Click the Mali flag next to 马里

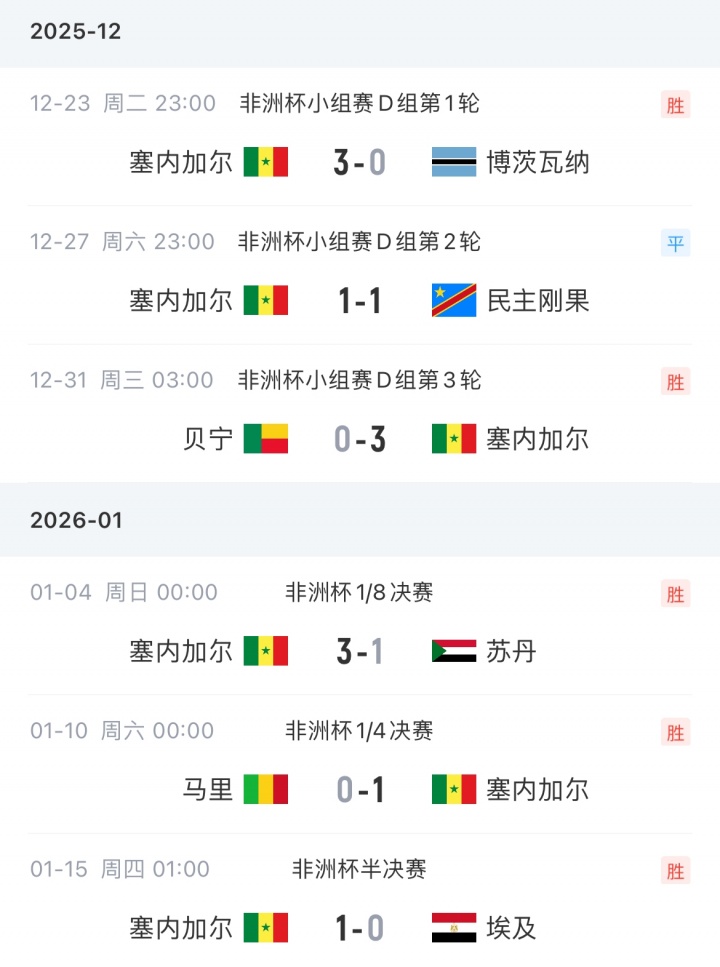pos(268,789)
